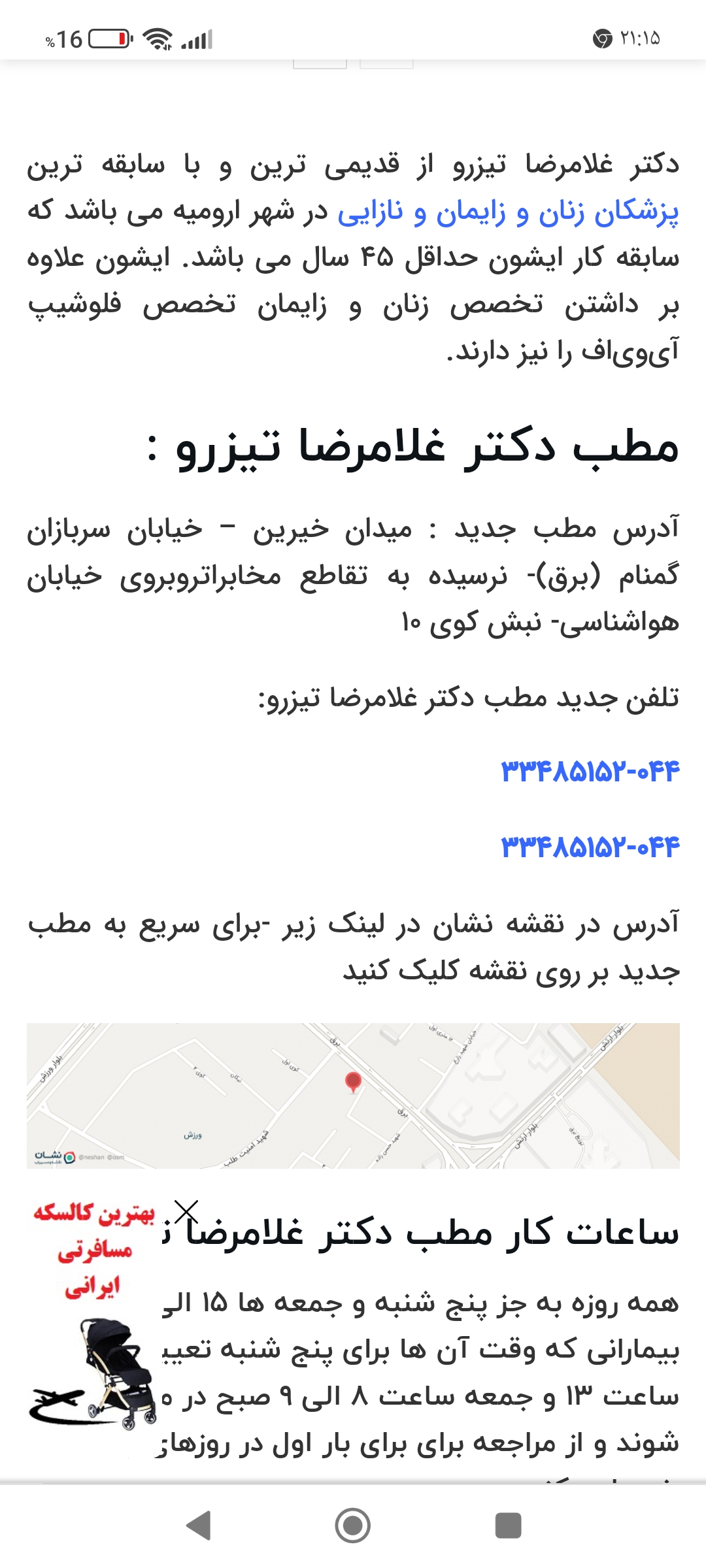Return to the home screen
The height and width of the screenshot is (1568, 706).
pos(352,1526)
